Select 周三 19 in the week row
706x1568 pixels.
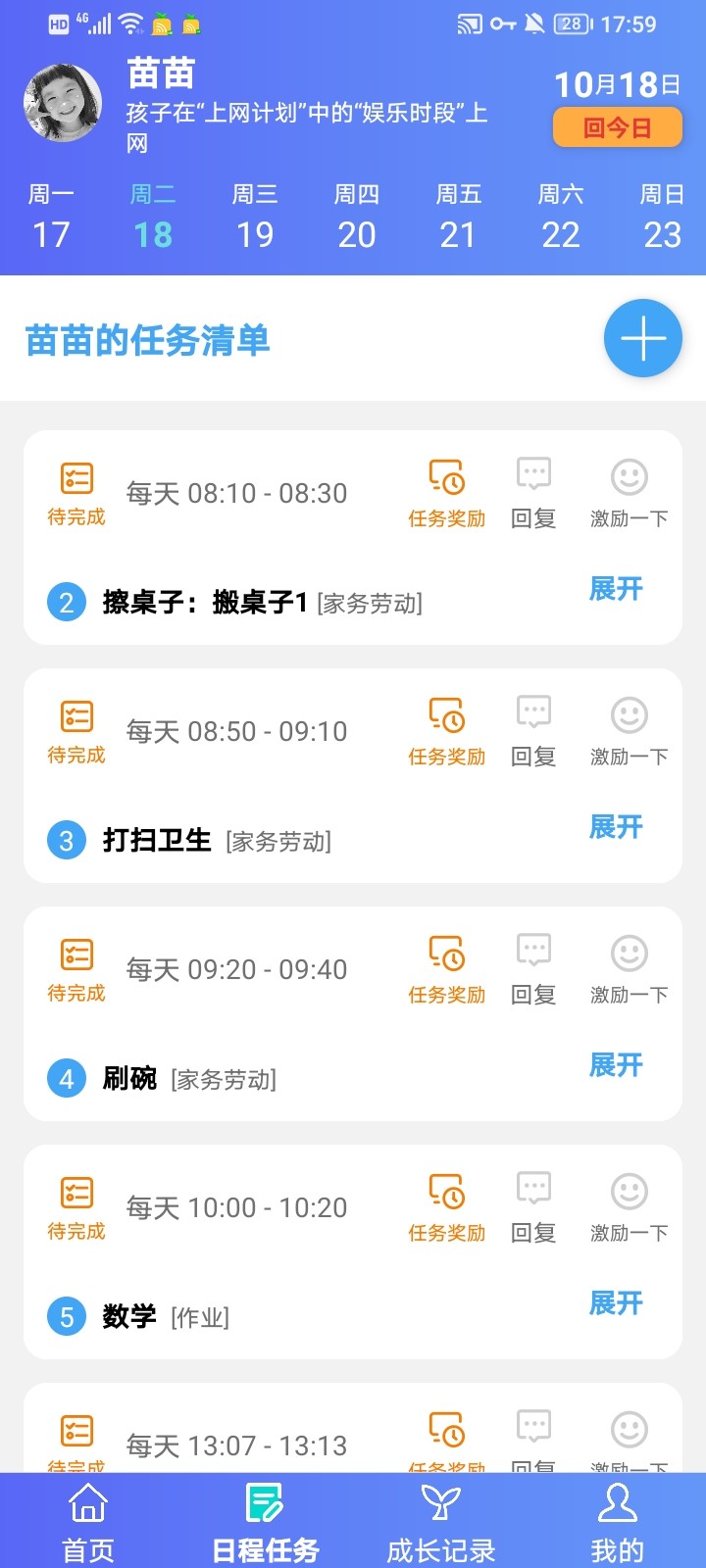(255, 217)
